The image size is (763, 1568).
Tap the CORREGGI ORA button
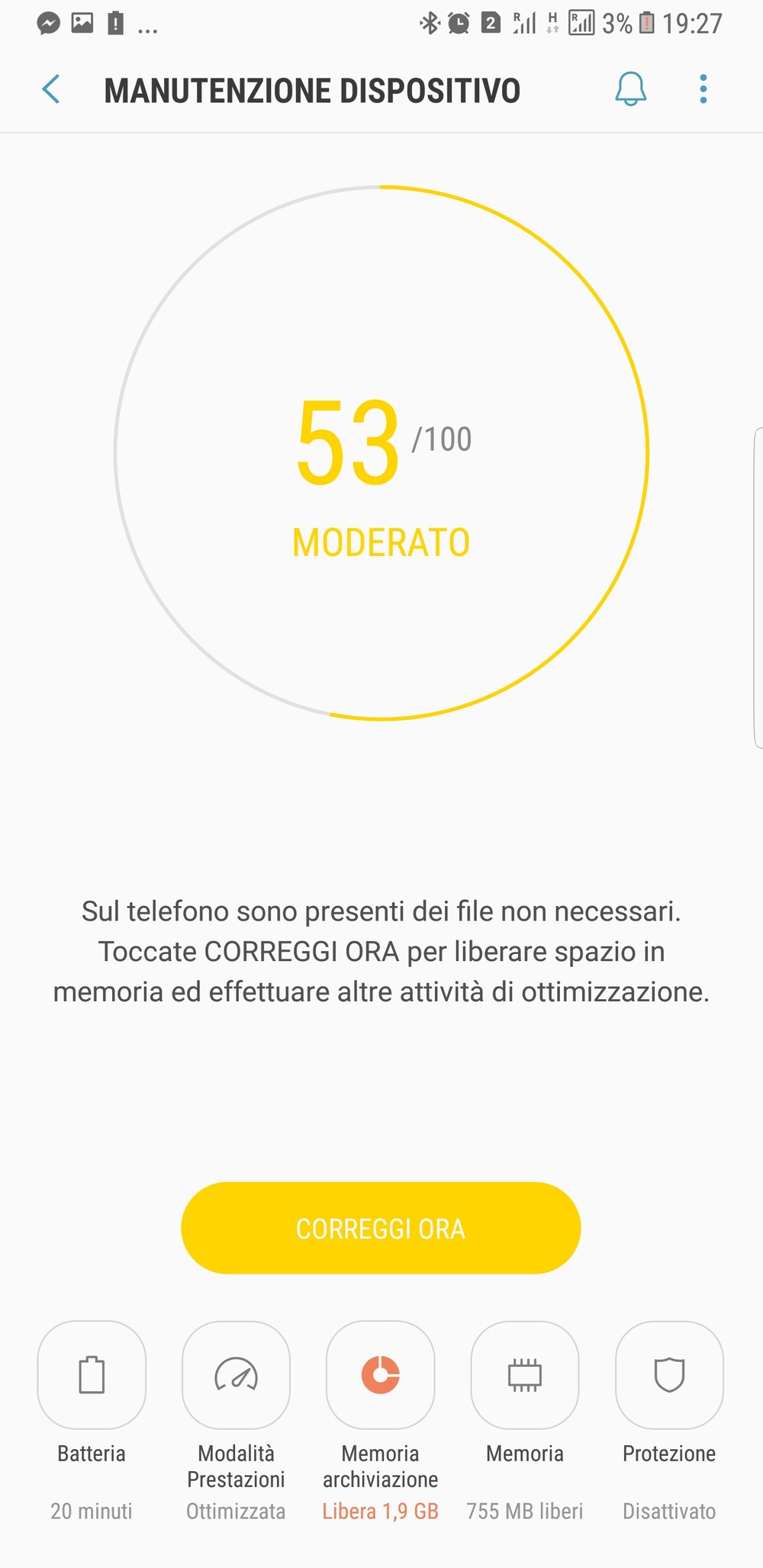[381, 1228]
